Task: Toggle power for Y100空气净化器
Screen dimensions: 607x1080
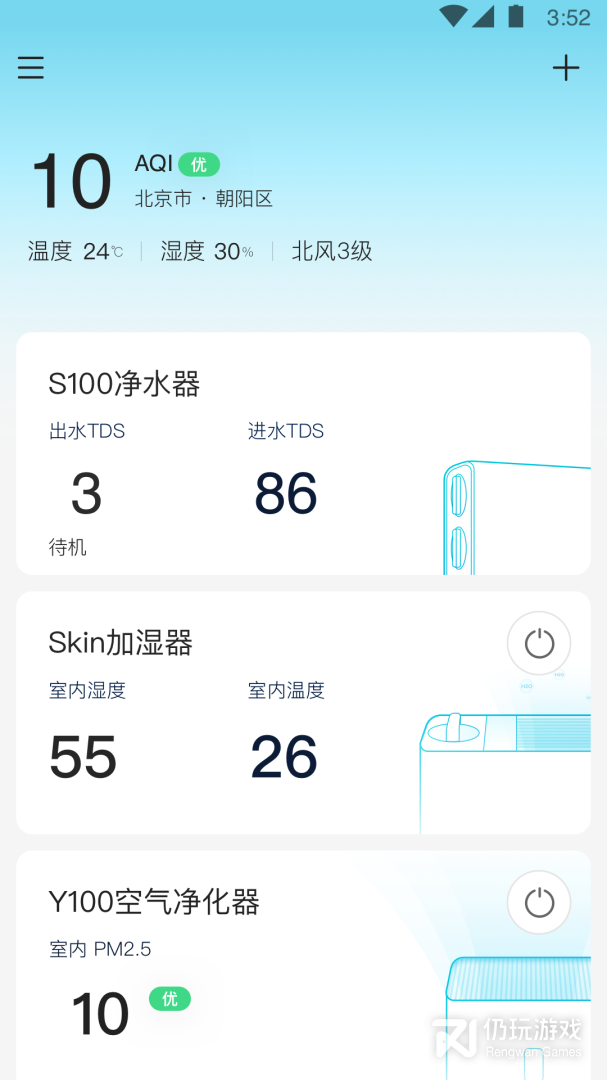Action: 539,902
